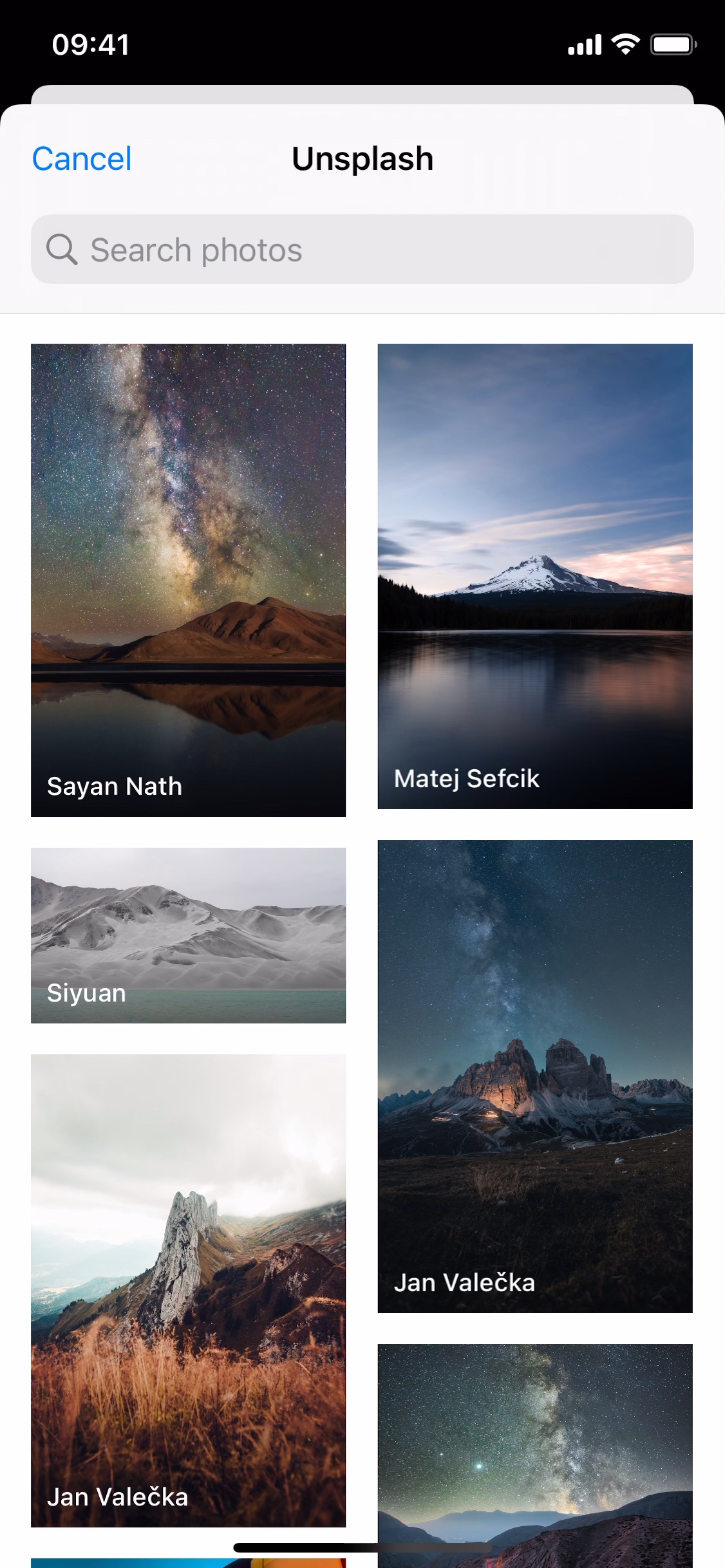Tap the cellular signal bars icon
725x1568 pixels.
pyautogui.click(x=586, y=43)
